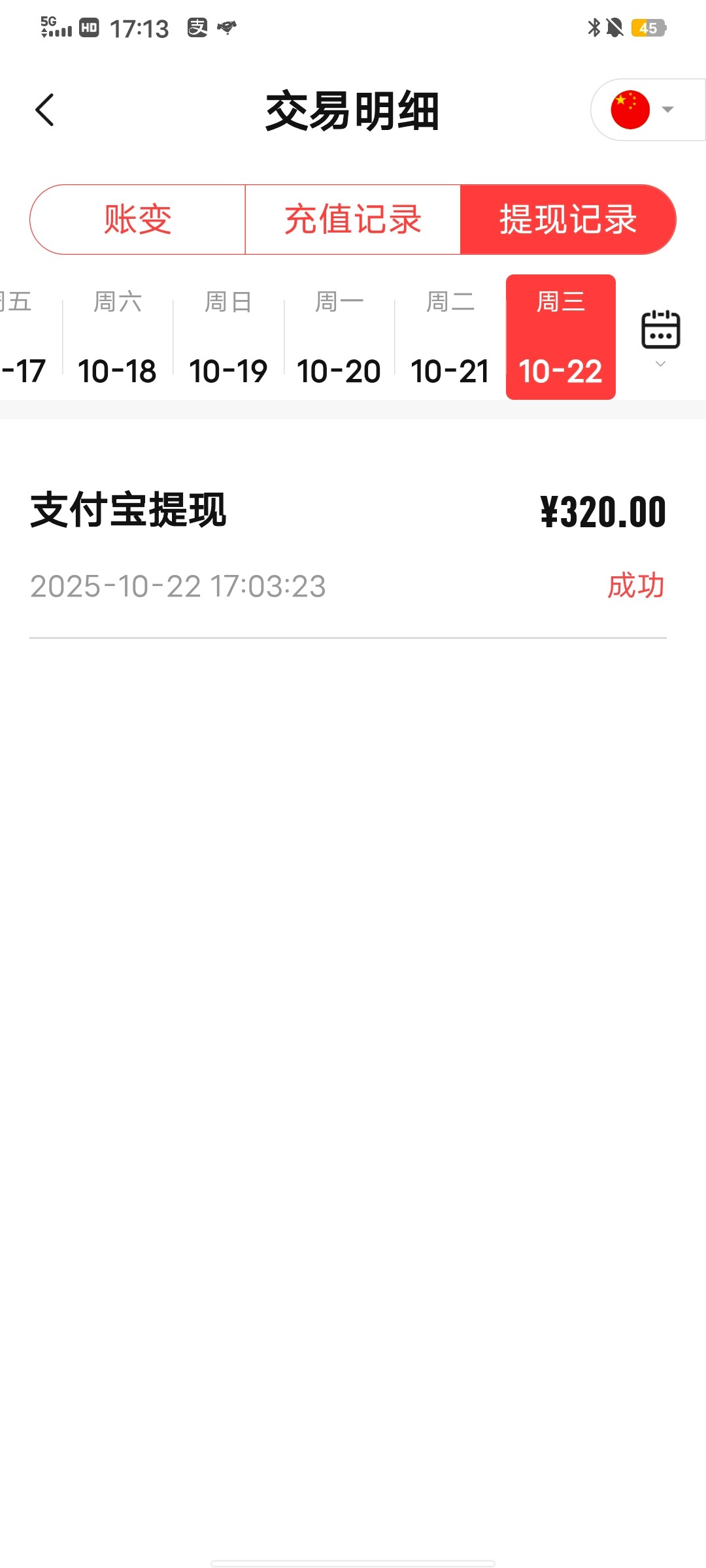Tap the HD icon in the status bar
The width and height of the screenshot is (706, 1568).
(x=92, y=27)
